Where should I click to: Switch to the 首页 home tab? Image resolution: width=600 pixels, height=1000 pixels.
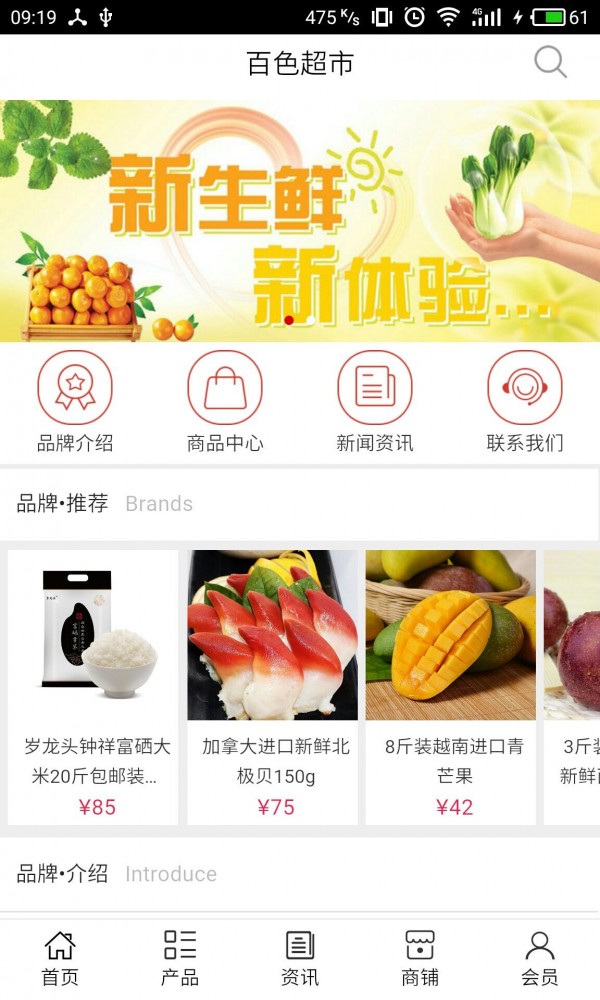[x=60, y=958]
